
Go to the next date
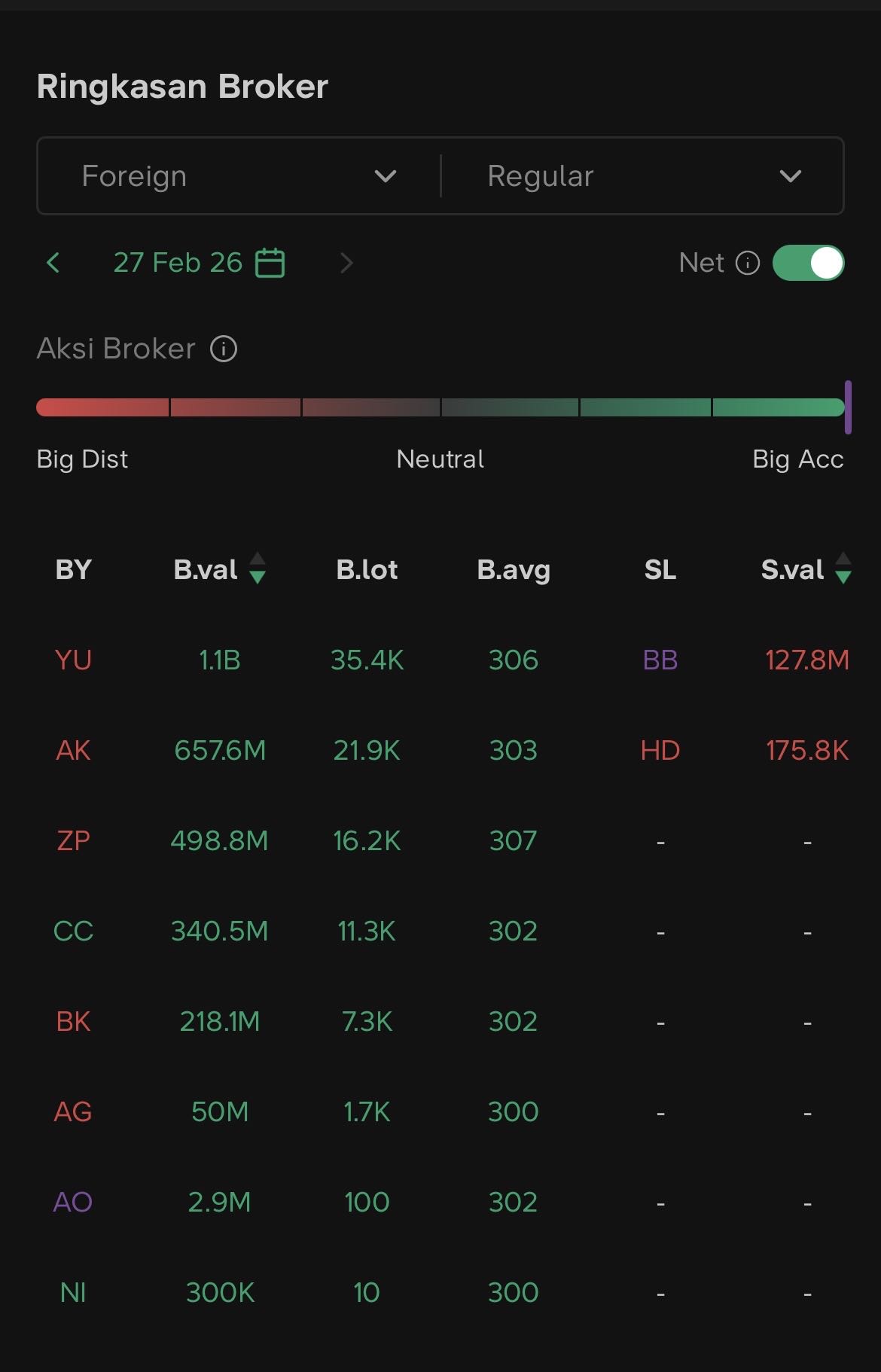(346, 263)
